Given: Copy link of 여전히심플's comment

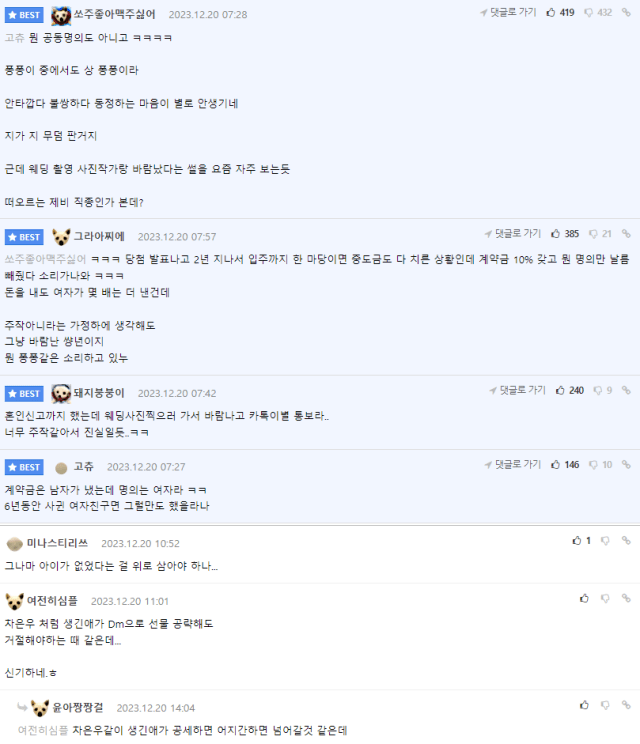Looking at the screenshot, I should [x=626, y=599].
